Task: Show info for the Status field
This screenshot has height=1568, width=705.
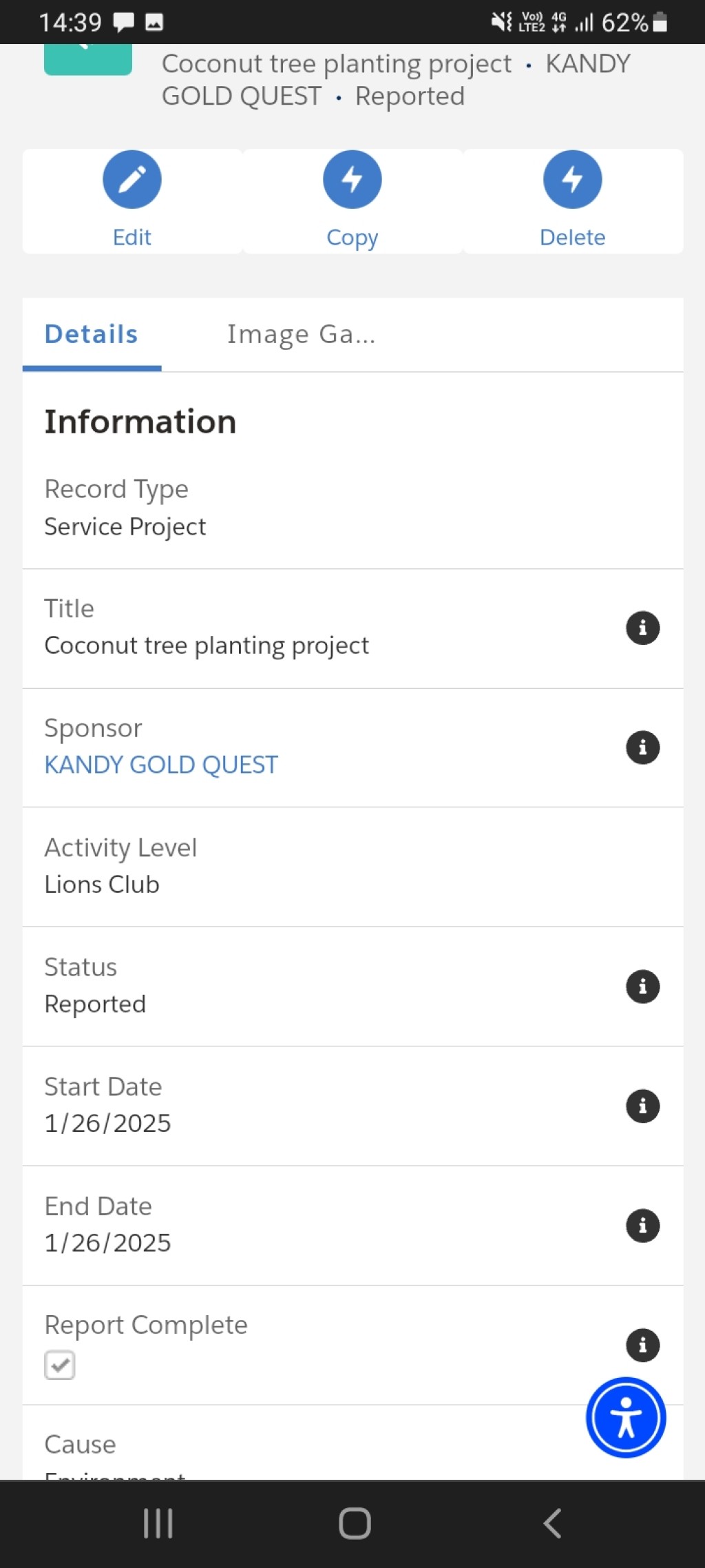Action: [642, 987]
